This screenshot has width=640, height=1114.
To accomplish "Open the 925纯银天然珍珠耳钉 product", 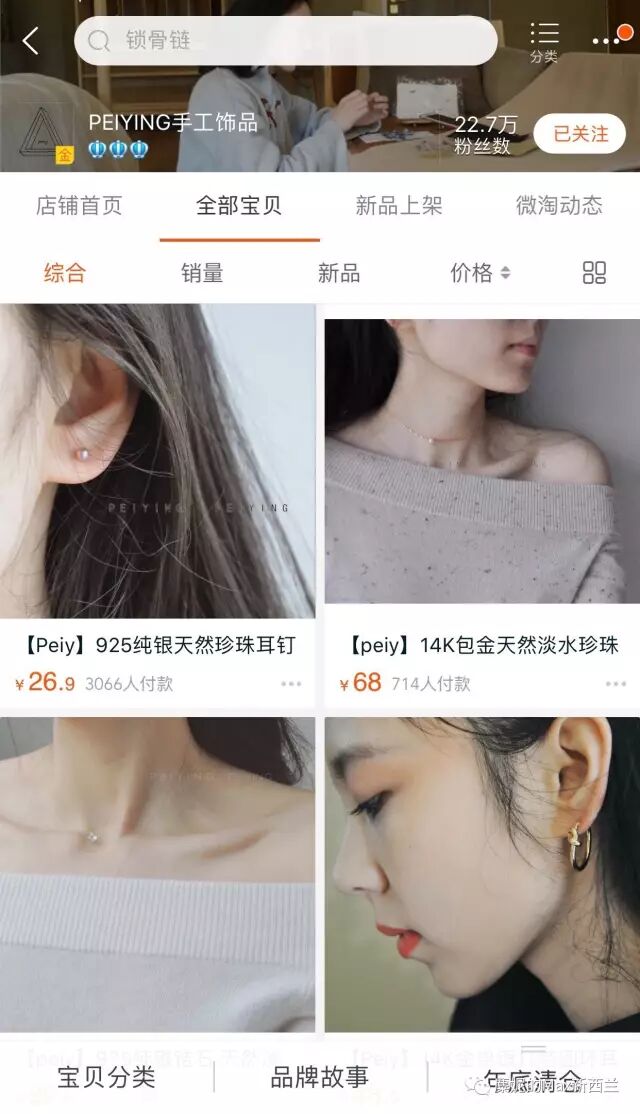I will pyautogui.click(x=157, y=470).
